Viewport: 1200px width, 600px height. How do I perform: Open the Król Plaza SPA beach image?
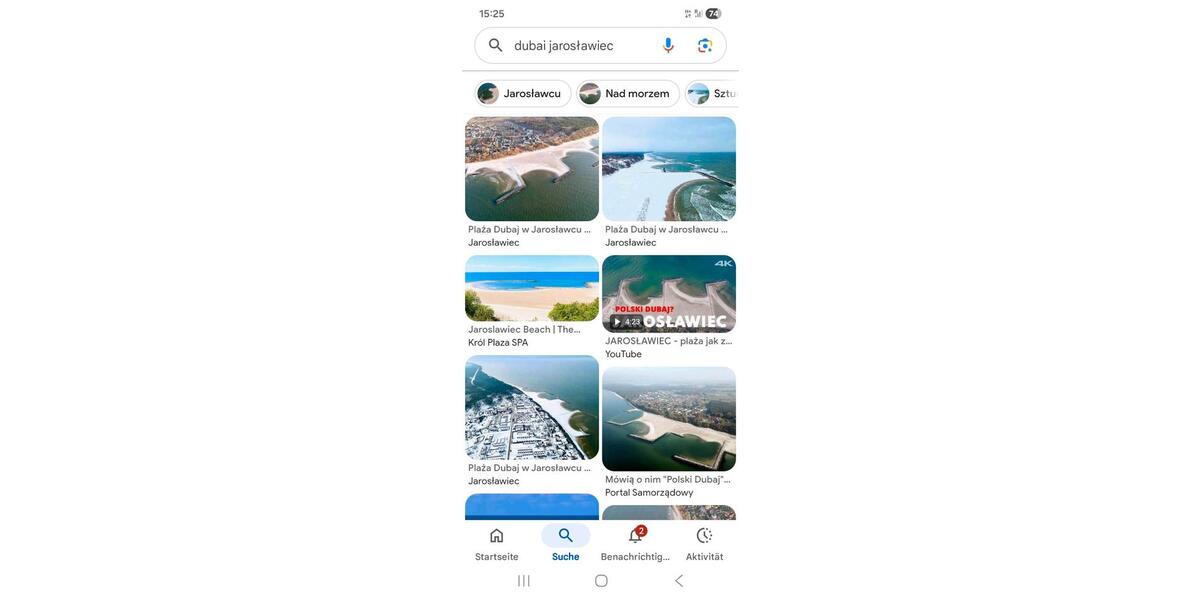(532, 289)
